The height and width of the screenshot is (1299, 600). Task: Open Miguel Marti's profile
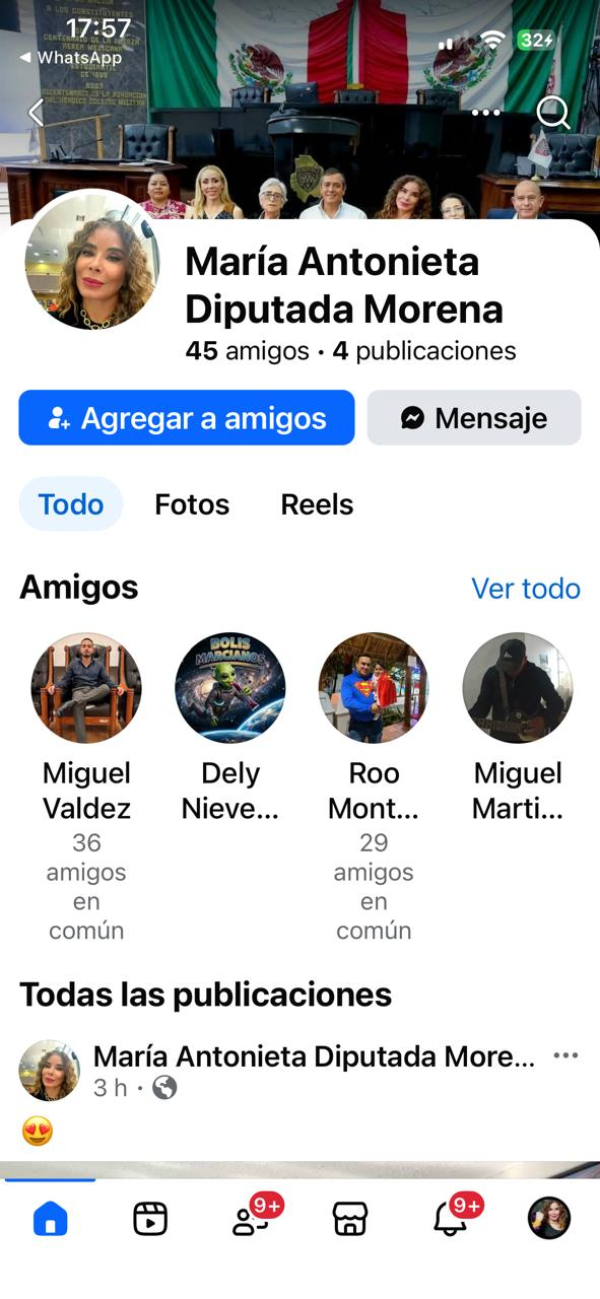point(518,688)
